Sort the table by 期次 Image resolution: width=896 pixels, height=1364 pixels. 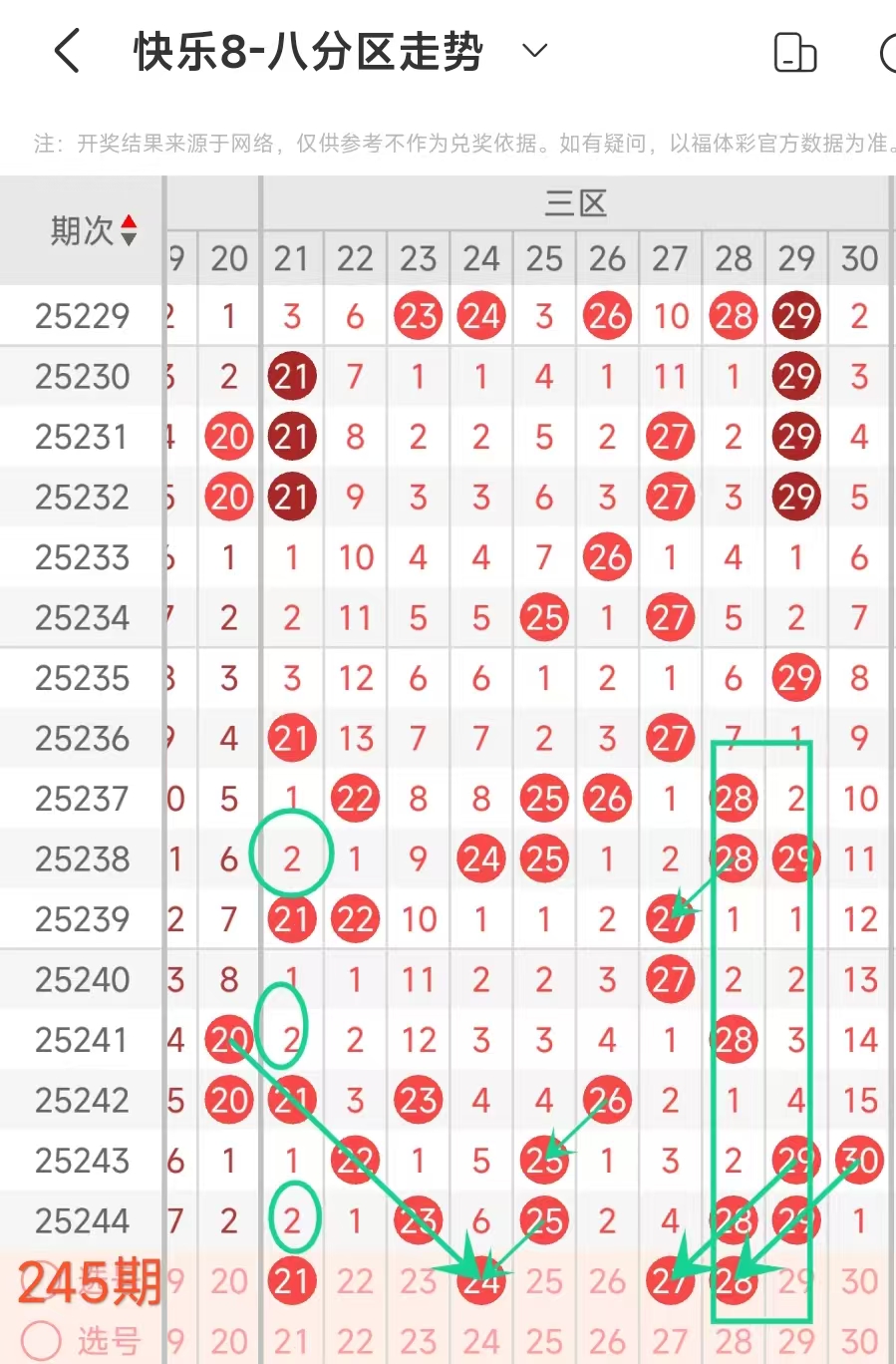click(93, 231)
